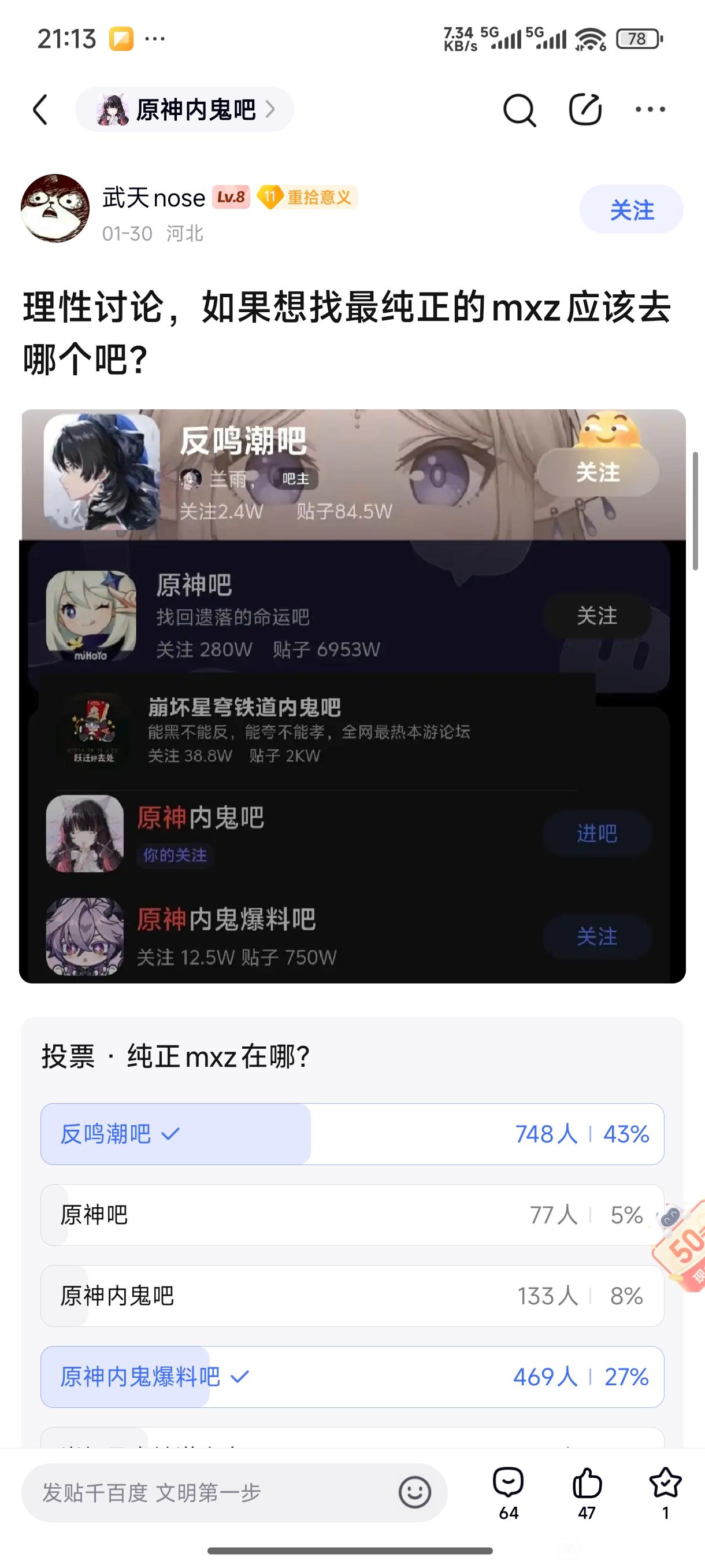Open the post's forum list image
The width and height of the screenshot is (705, 1568).
(352, 696)
